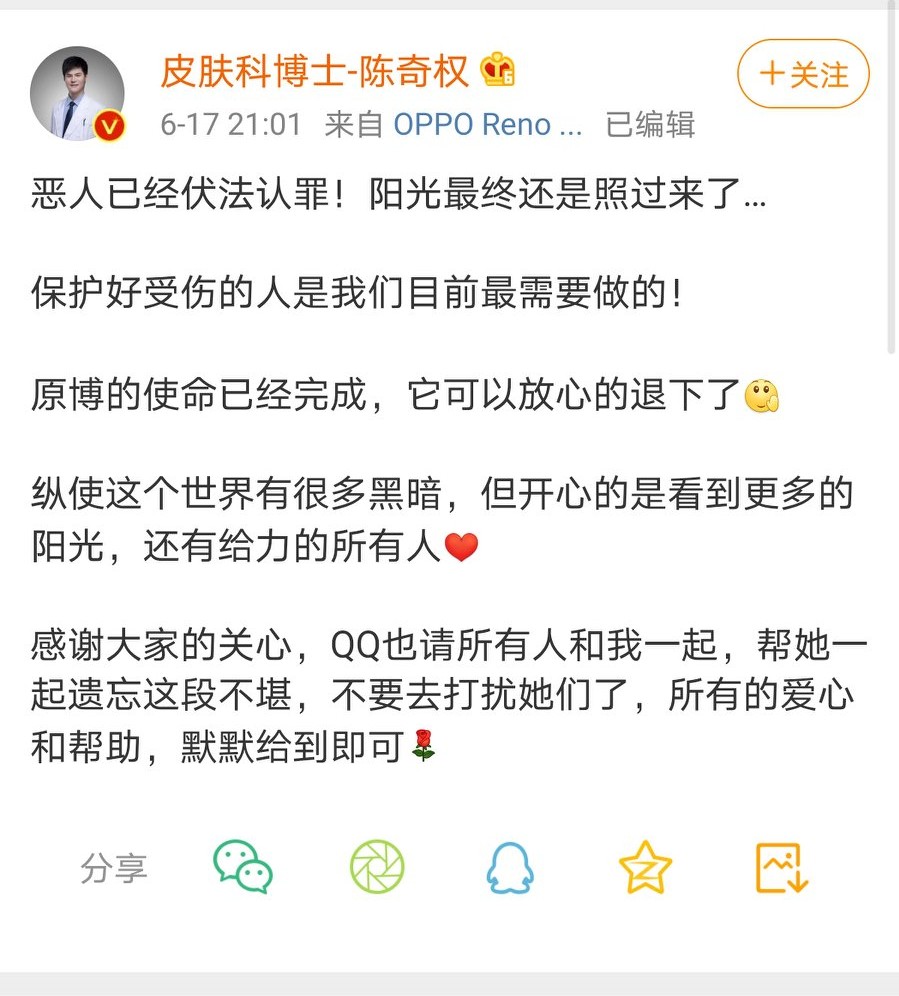The image size is (899, 996).
Task: Favorite the post using the star icon
Action: click(646, 869)
